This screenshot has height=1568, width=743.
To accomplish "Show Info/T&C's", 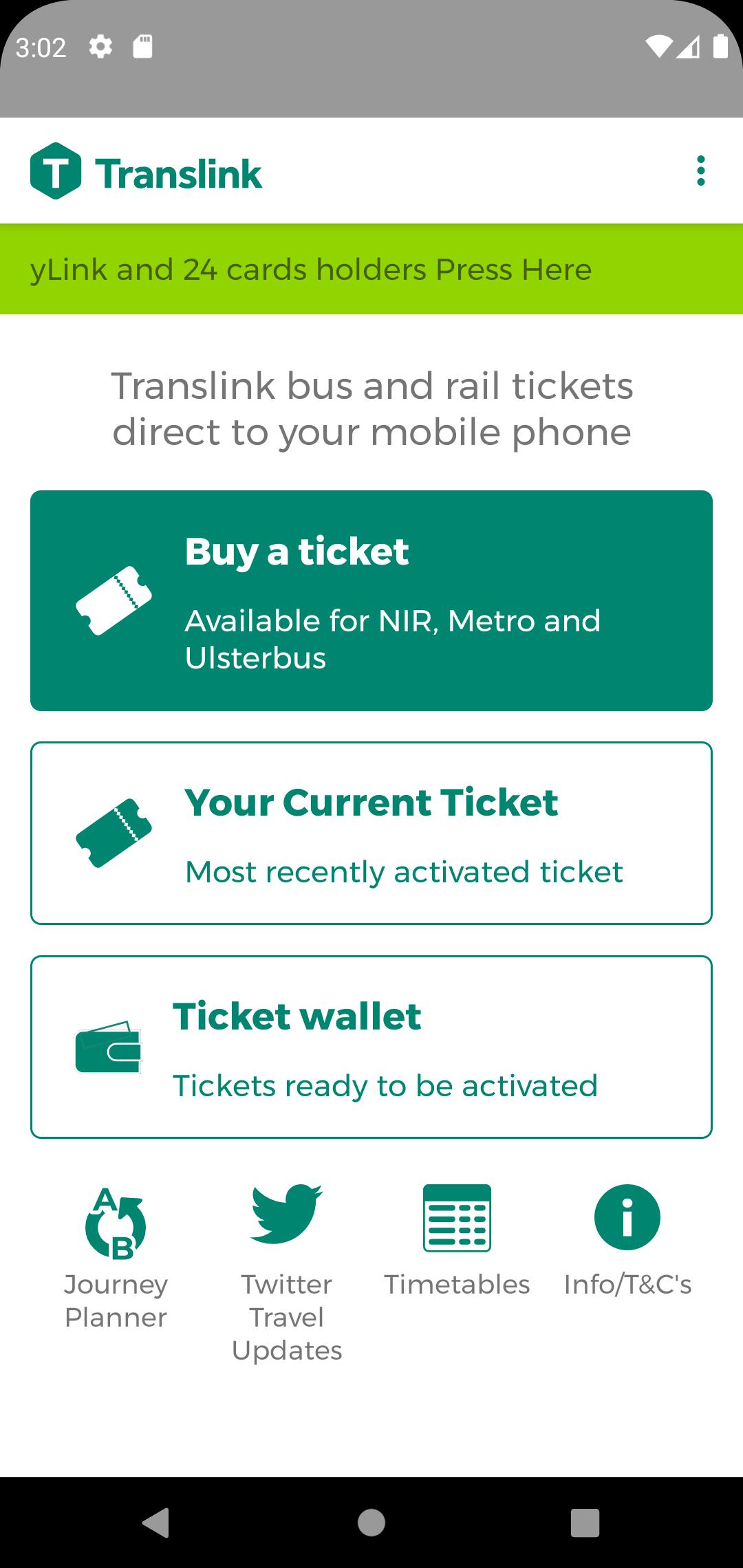I will click(x=627, y=1241).
